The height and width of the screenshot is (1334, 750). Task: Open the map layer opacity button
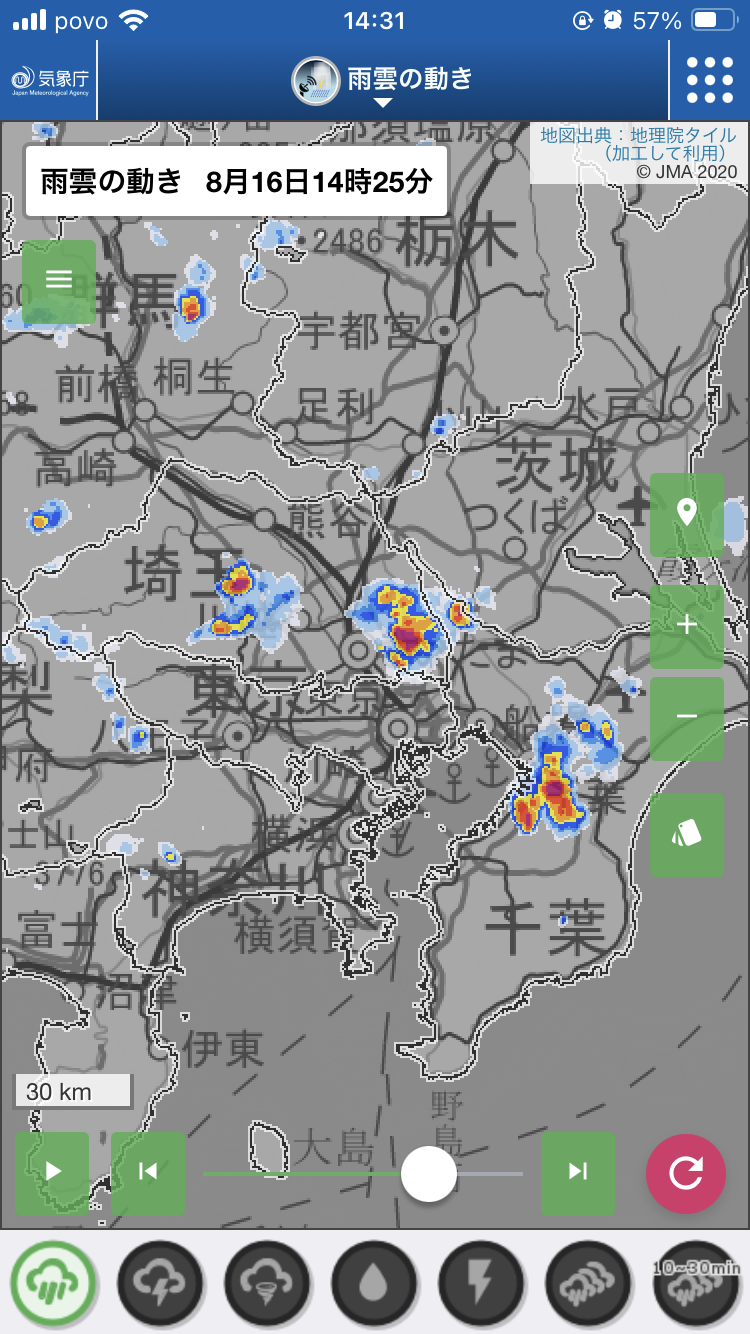(x=687, y=835)
